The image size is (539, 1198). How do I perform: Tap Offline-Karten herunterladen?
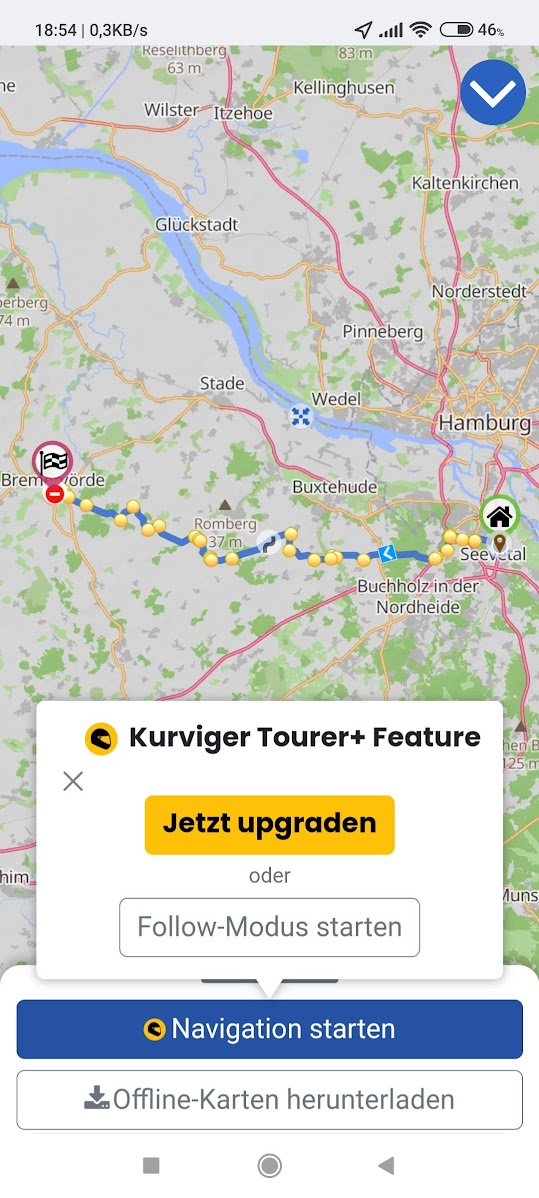[x=269, y=1099]
